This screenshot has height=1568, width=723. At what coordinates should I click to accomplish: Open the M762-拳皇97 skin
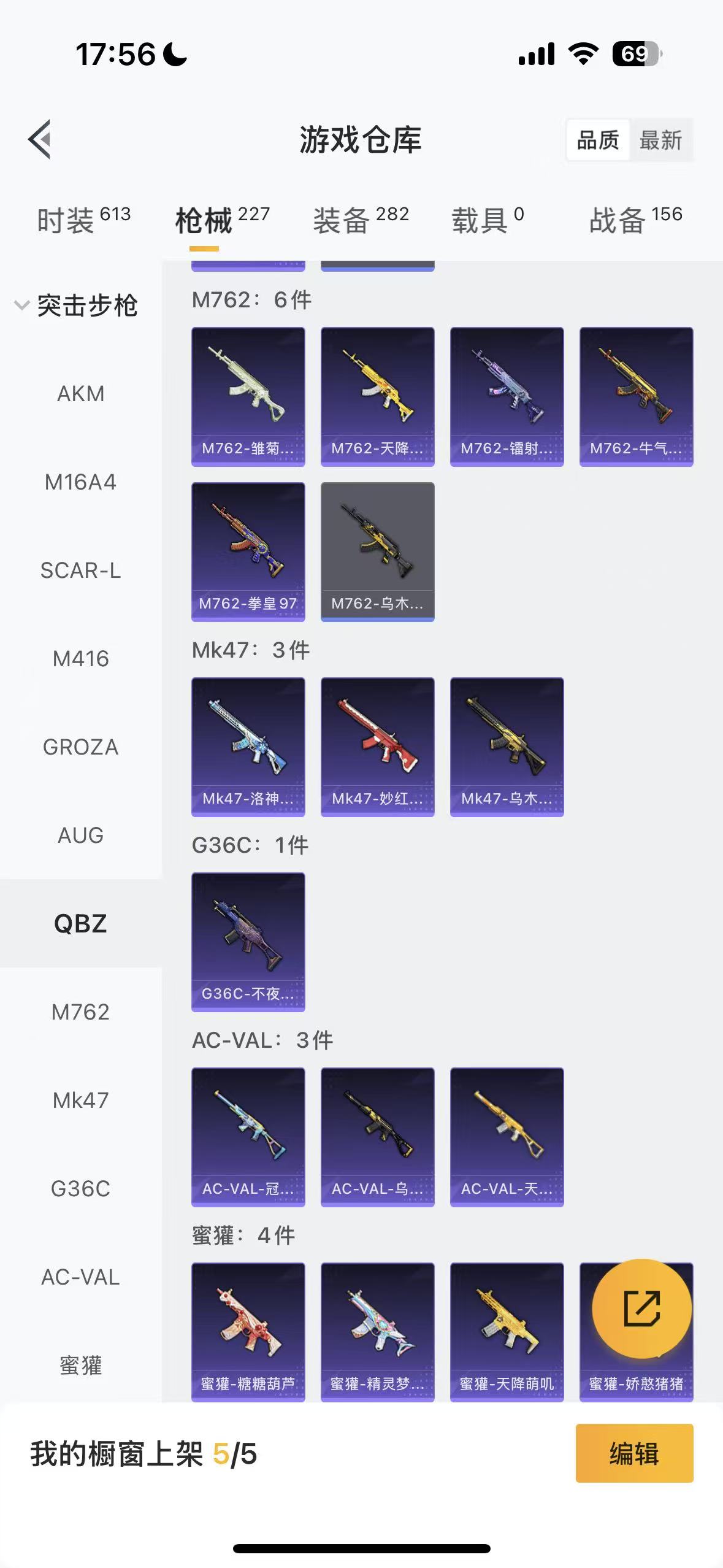pos(248,551)
